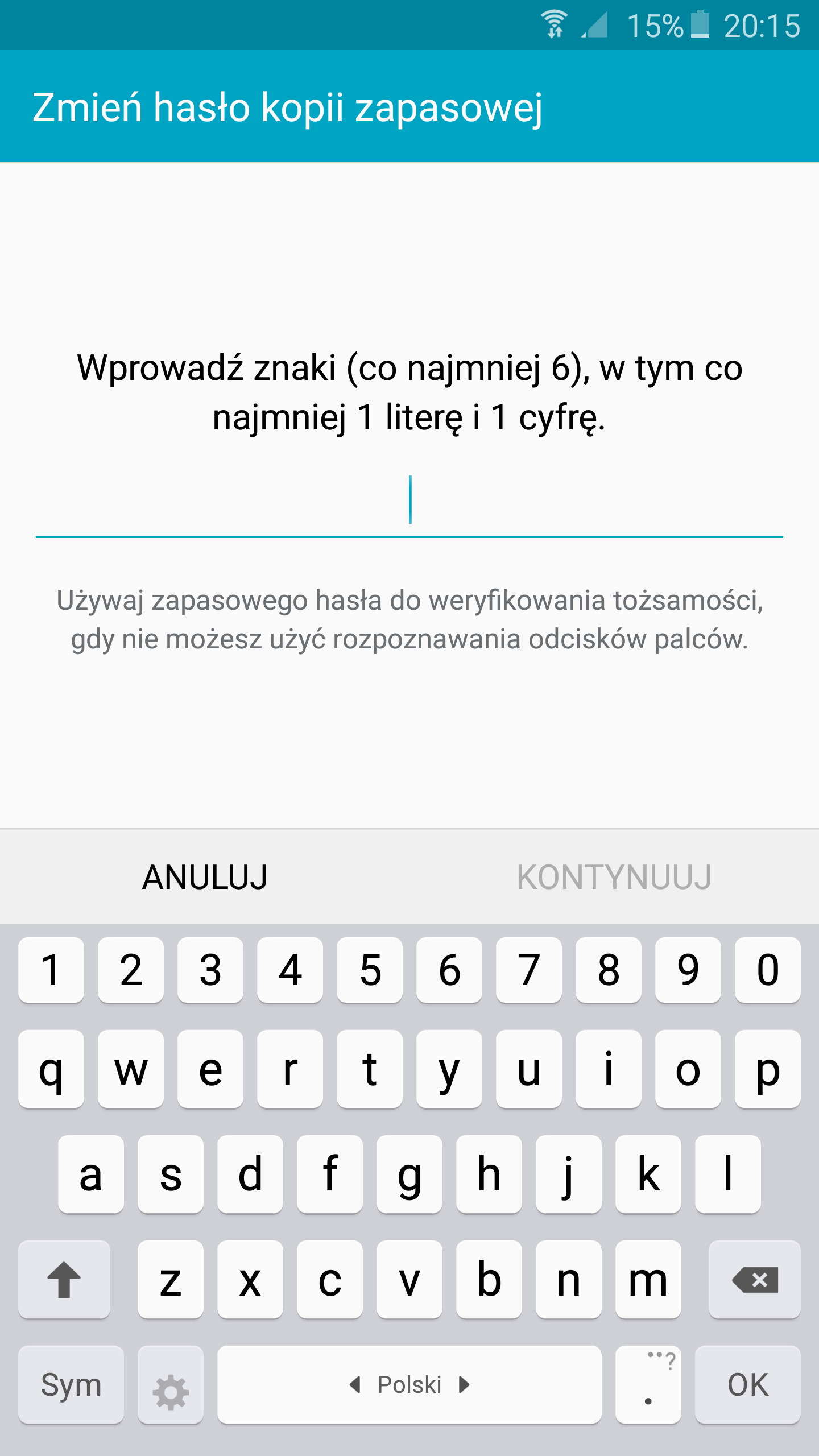This screenshot has width=819, height=1456.
Task: Open the Sym symbols keyboard
Action: [x=71, y=1384]
